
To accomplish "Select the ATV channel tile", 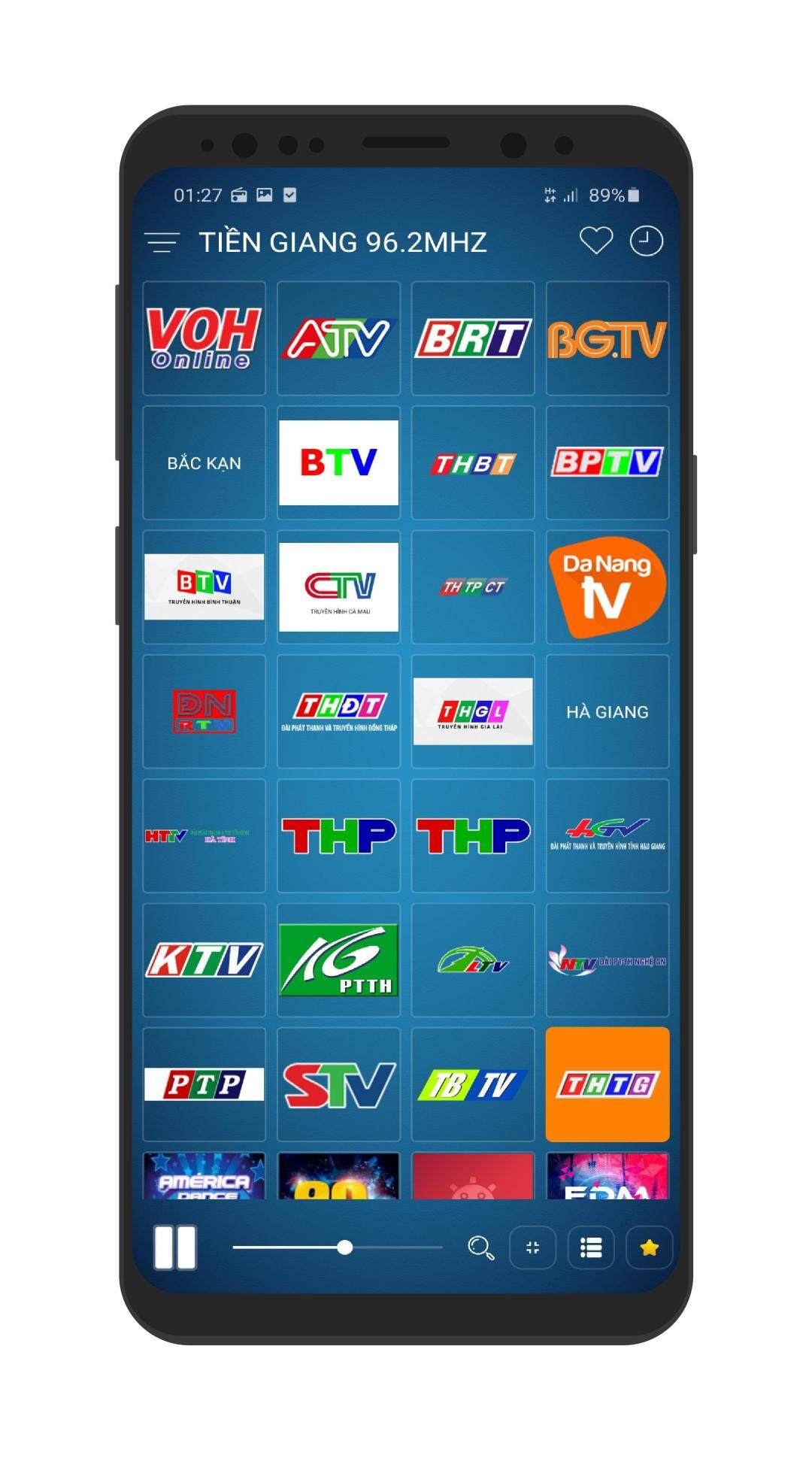I will click(338, 338).
